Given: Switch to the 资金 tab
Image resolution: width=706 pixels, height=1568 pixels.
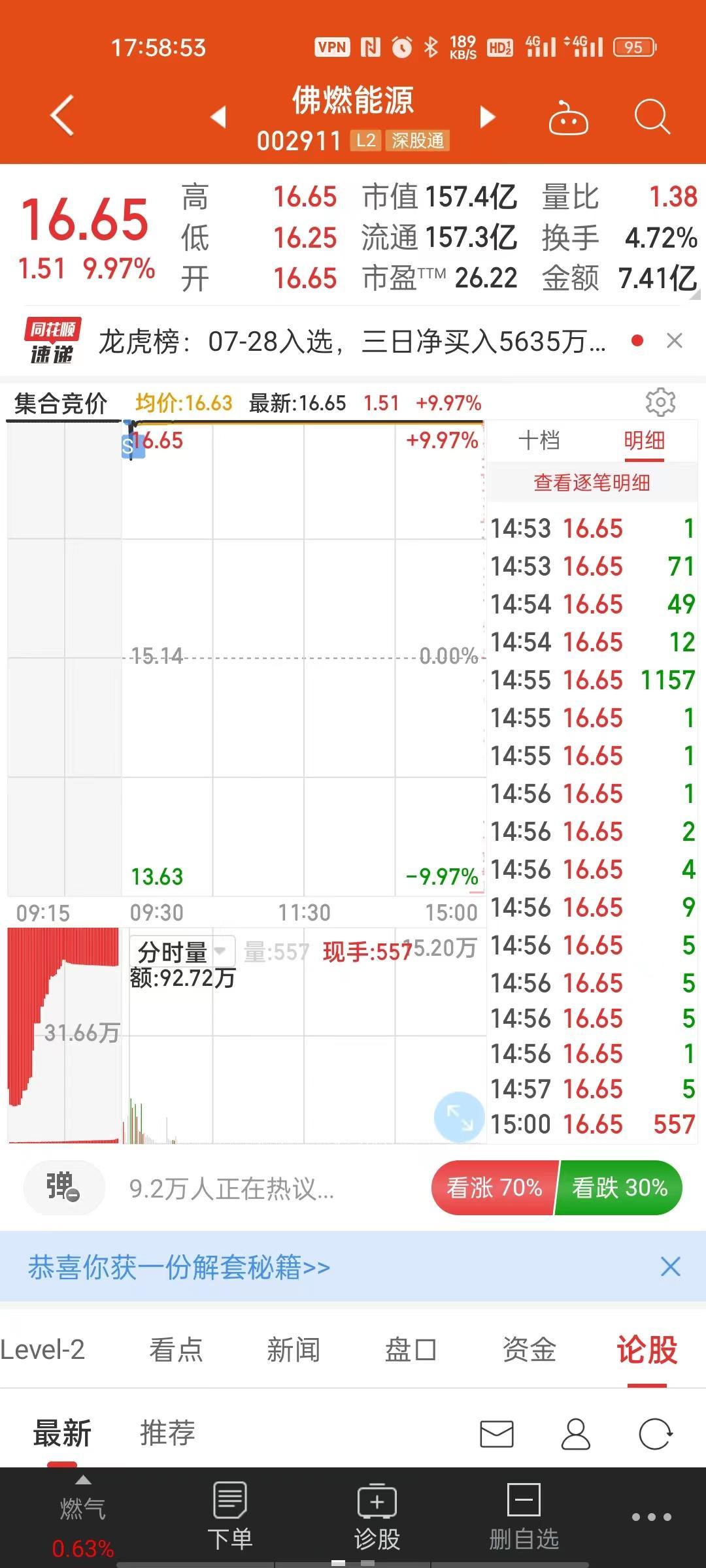Looking at the screenshot, I should click(x=529, y=1349).
